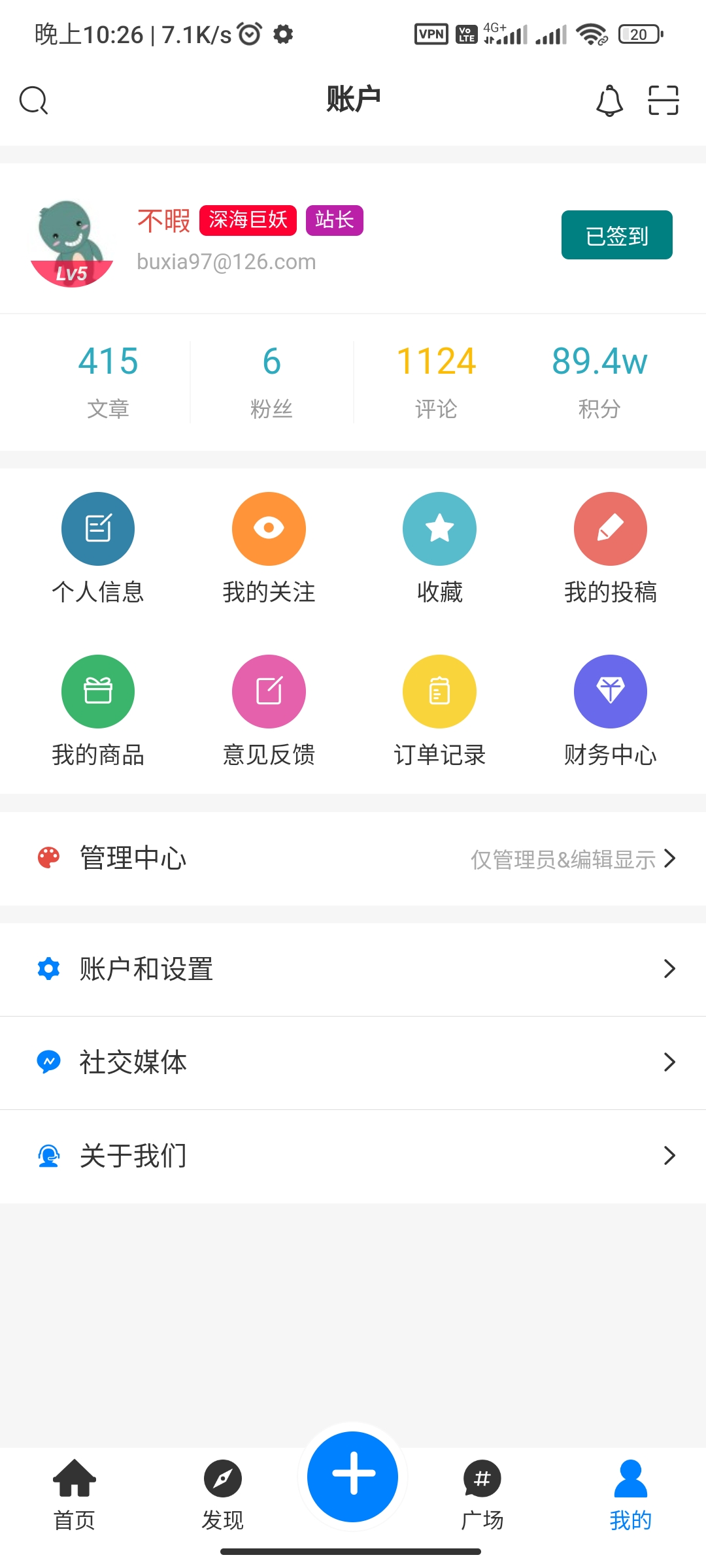Open 关于我们 about us link
This screenshot has height=1568, width=706.
click(353, 1155)
